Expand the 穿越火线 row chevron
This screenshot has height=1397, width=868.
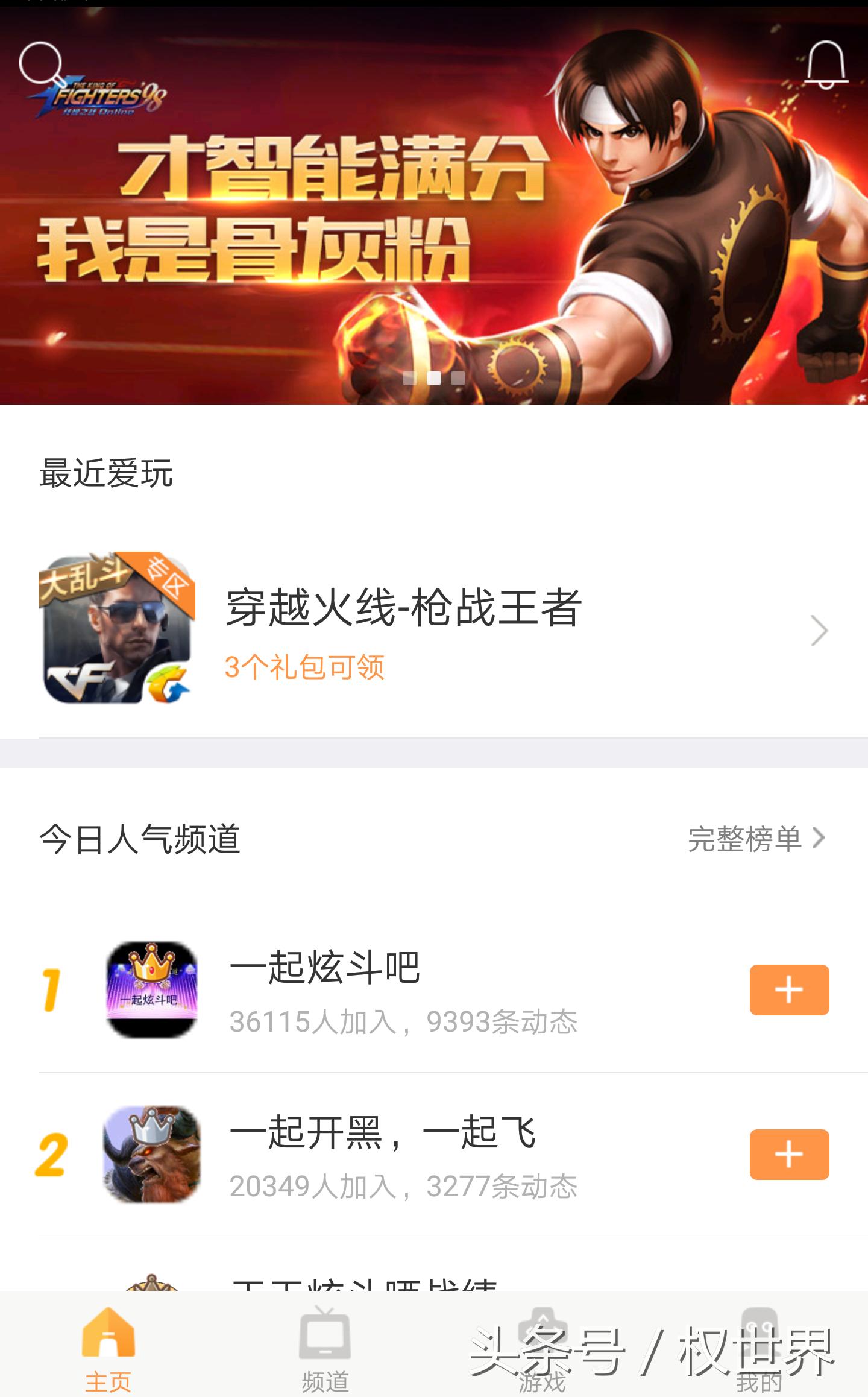coord(818,630)
